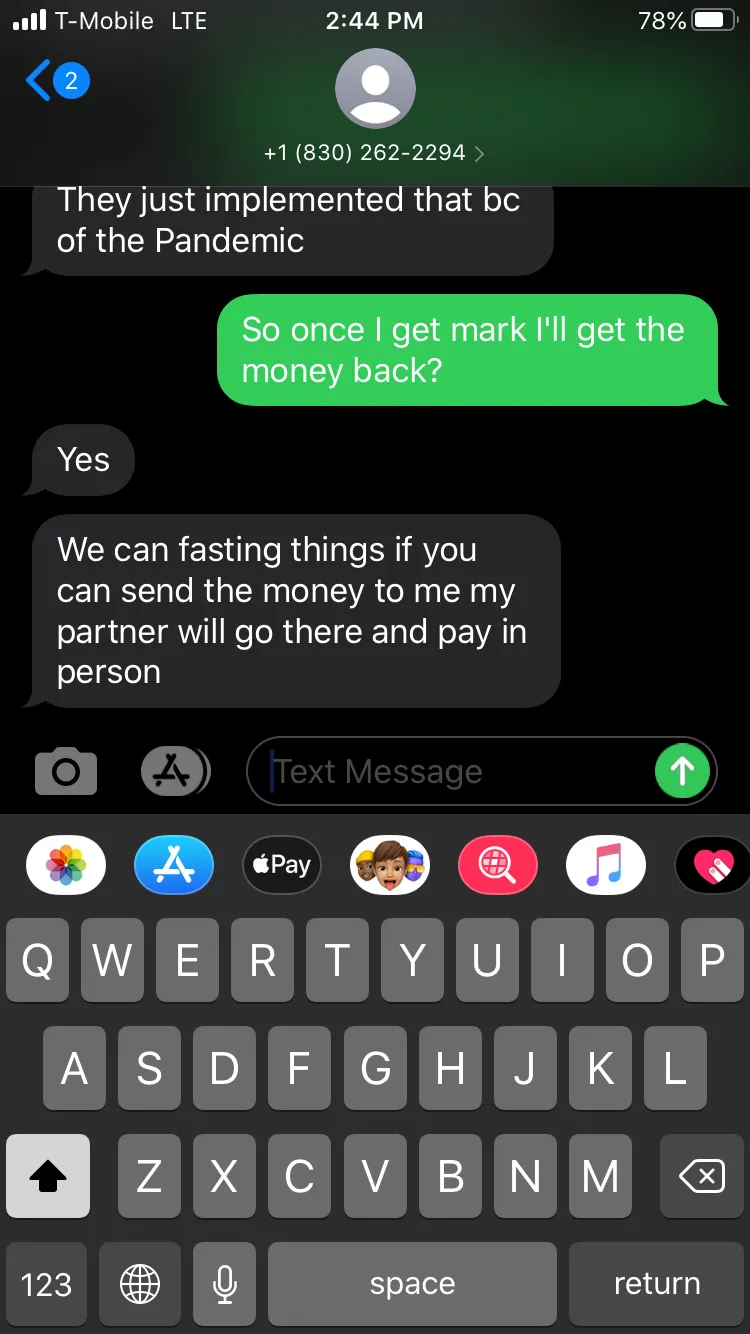Open Apple Pay in the app strip

(282, 864)
